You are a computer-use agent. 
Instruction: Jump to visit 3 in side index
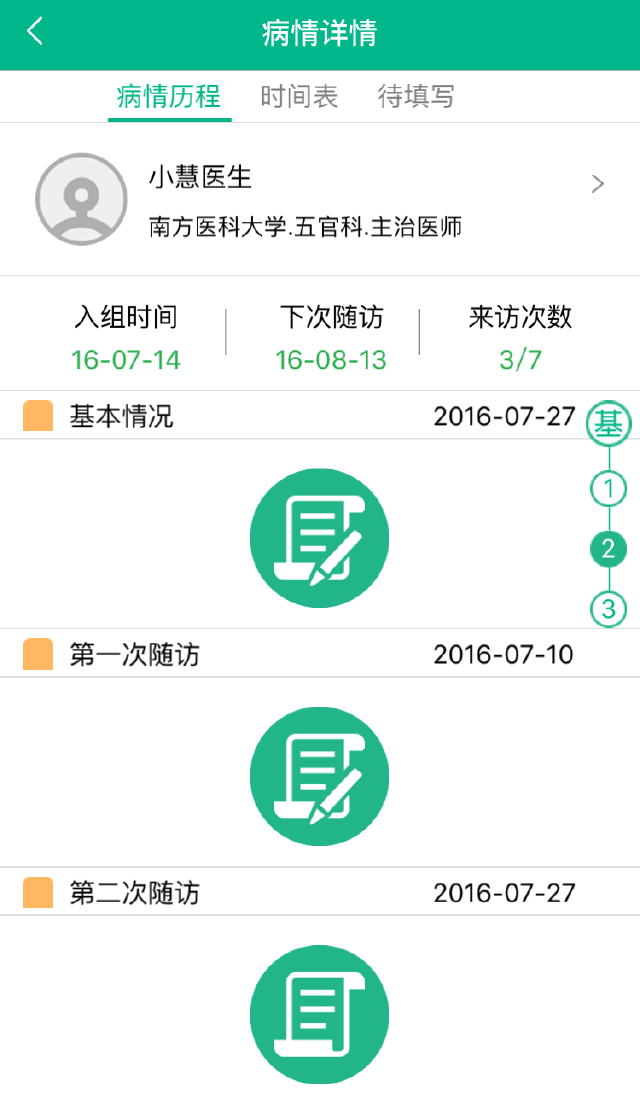point(608,608)
